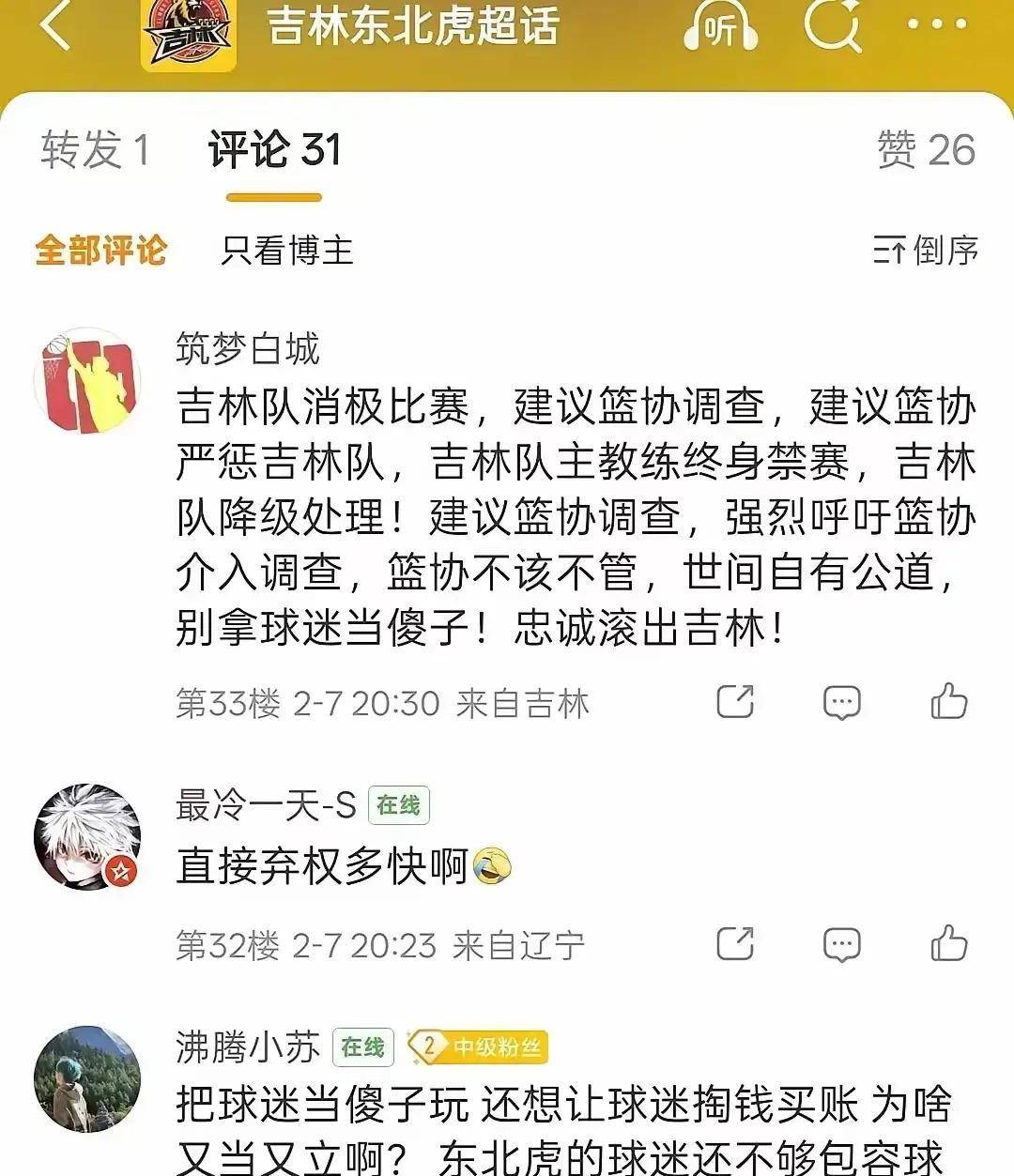Go back with the top-left arrow
This screenshot has height=1176, width=1014.
pos(56,26)
